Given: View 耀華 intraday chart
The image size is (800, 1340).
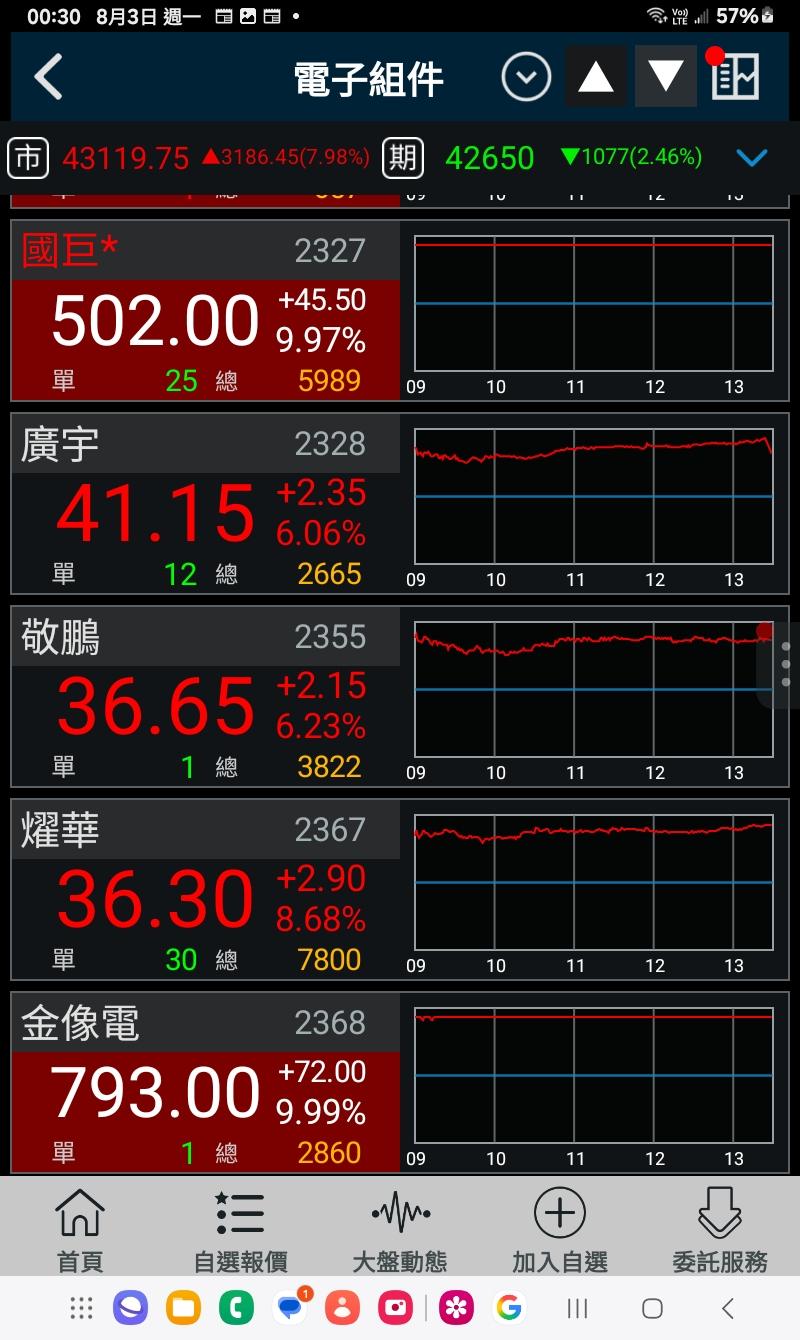Looking at the screenshot, I should [x=594, y=890].
